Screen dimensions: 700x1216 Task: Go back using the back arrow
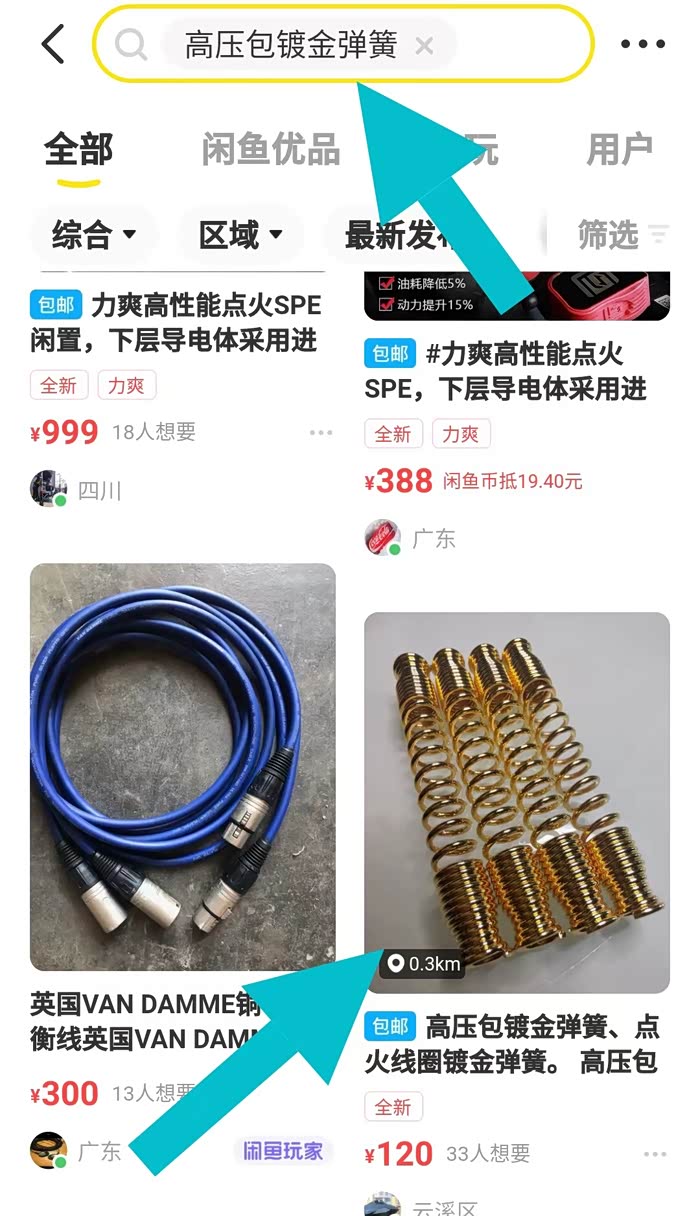click(x=53, y=45)
